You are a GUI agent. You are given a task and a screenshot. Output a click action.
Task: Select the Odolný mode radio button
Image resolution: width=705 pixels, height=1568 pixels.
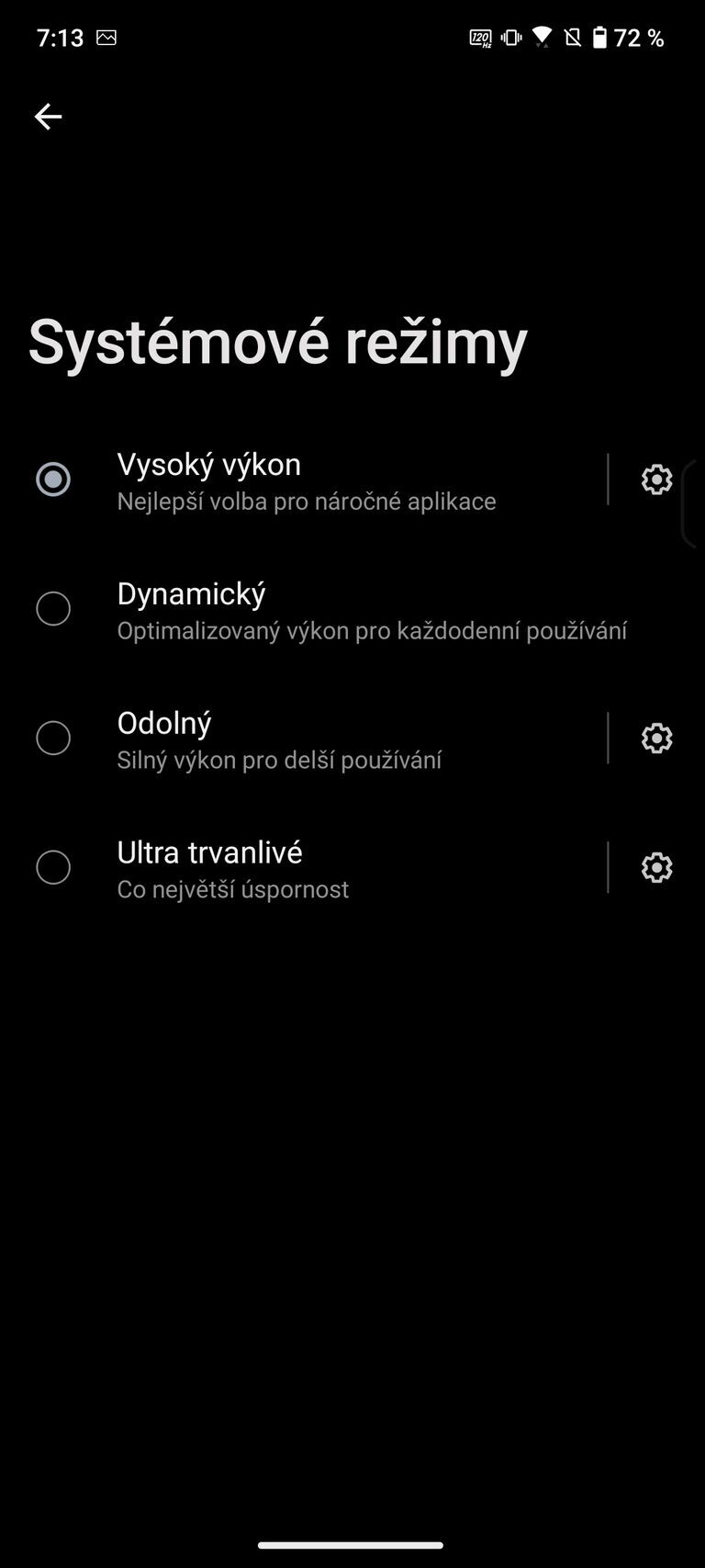53,738
